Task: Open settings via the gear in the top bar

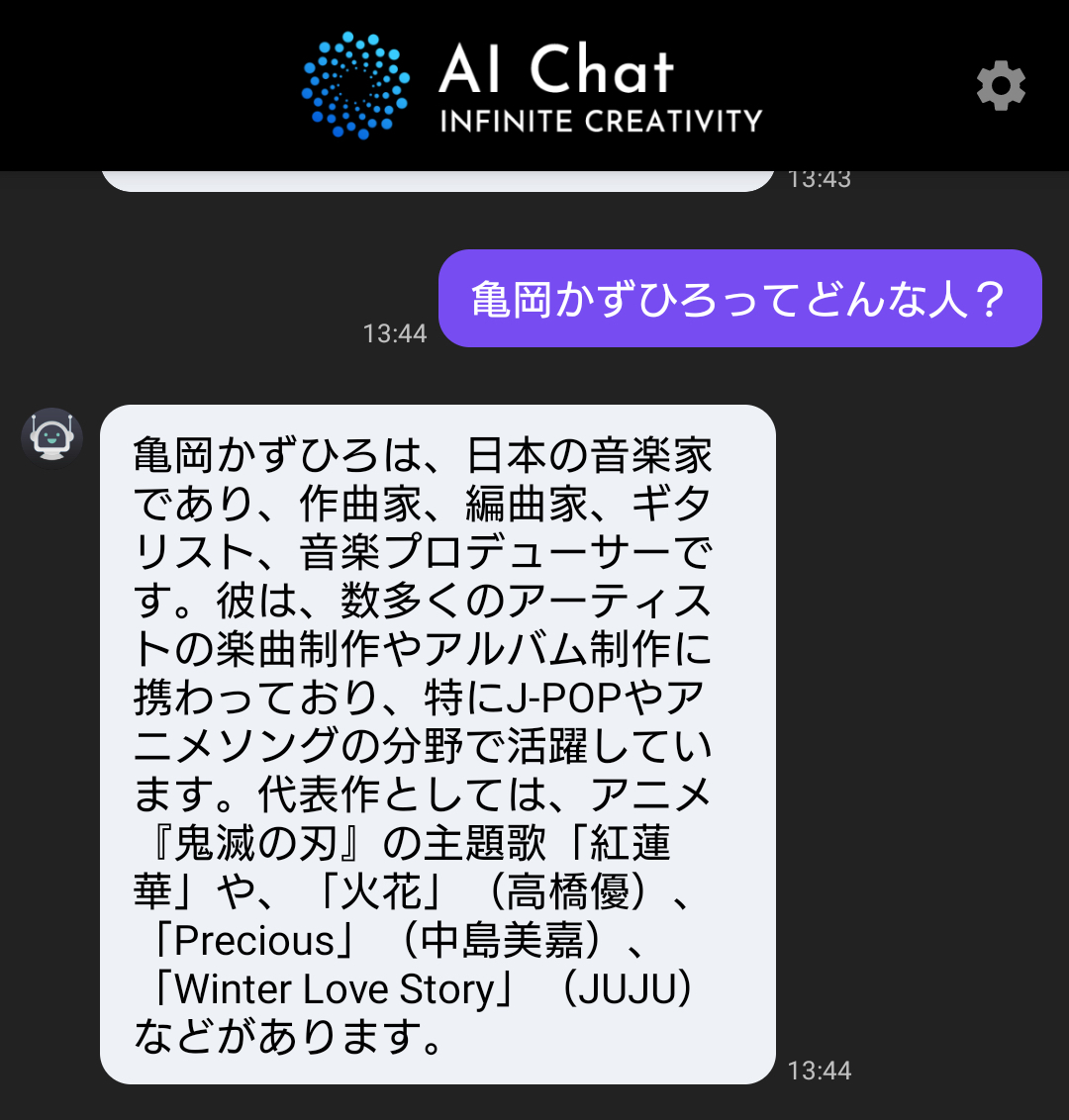Action: [1000, 86]
